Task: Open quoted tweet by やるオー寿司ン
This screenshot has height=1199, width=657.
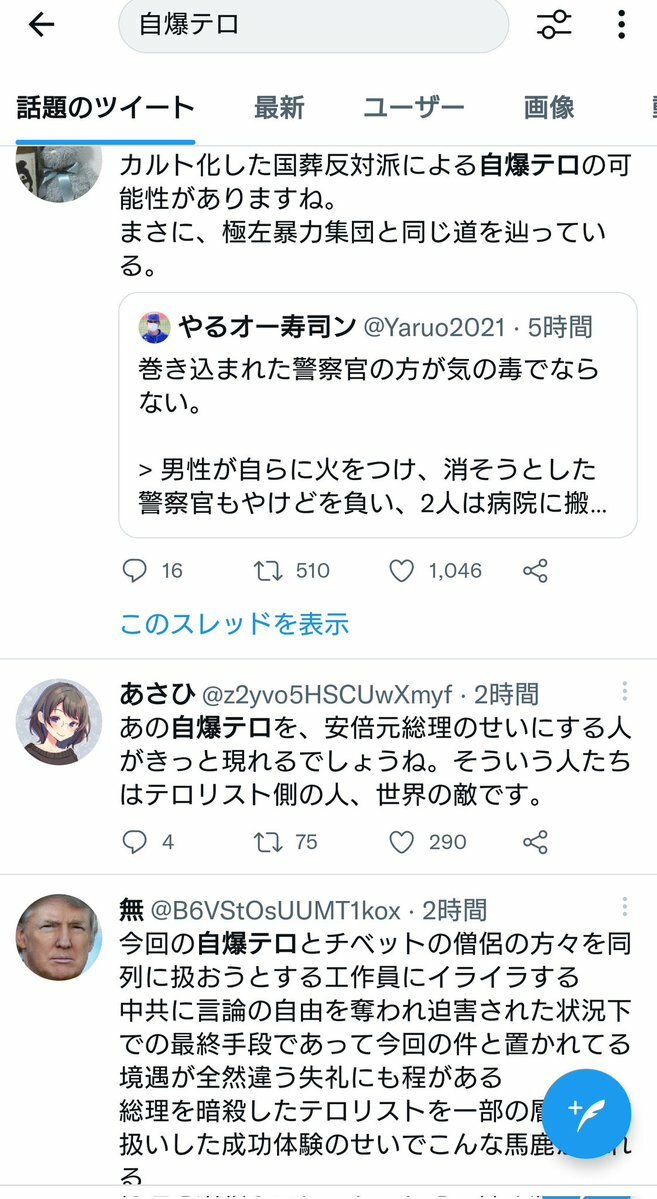Action: tap(377, 415)
